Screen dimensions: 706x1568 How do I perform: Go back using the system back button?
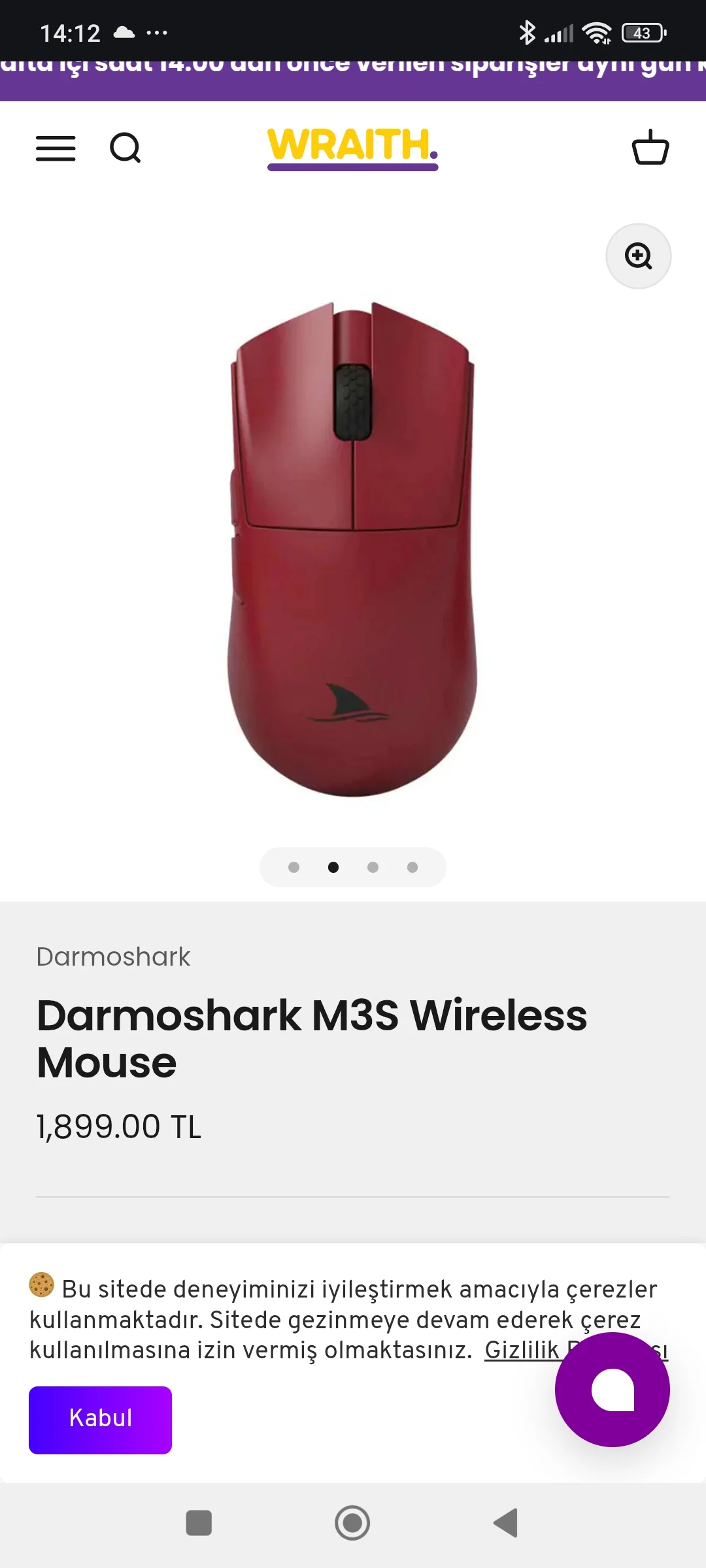coord(505,1523)
